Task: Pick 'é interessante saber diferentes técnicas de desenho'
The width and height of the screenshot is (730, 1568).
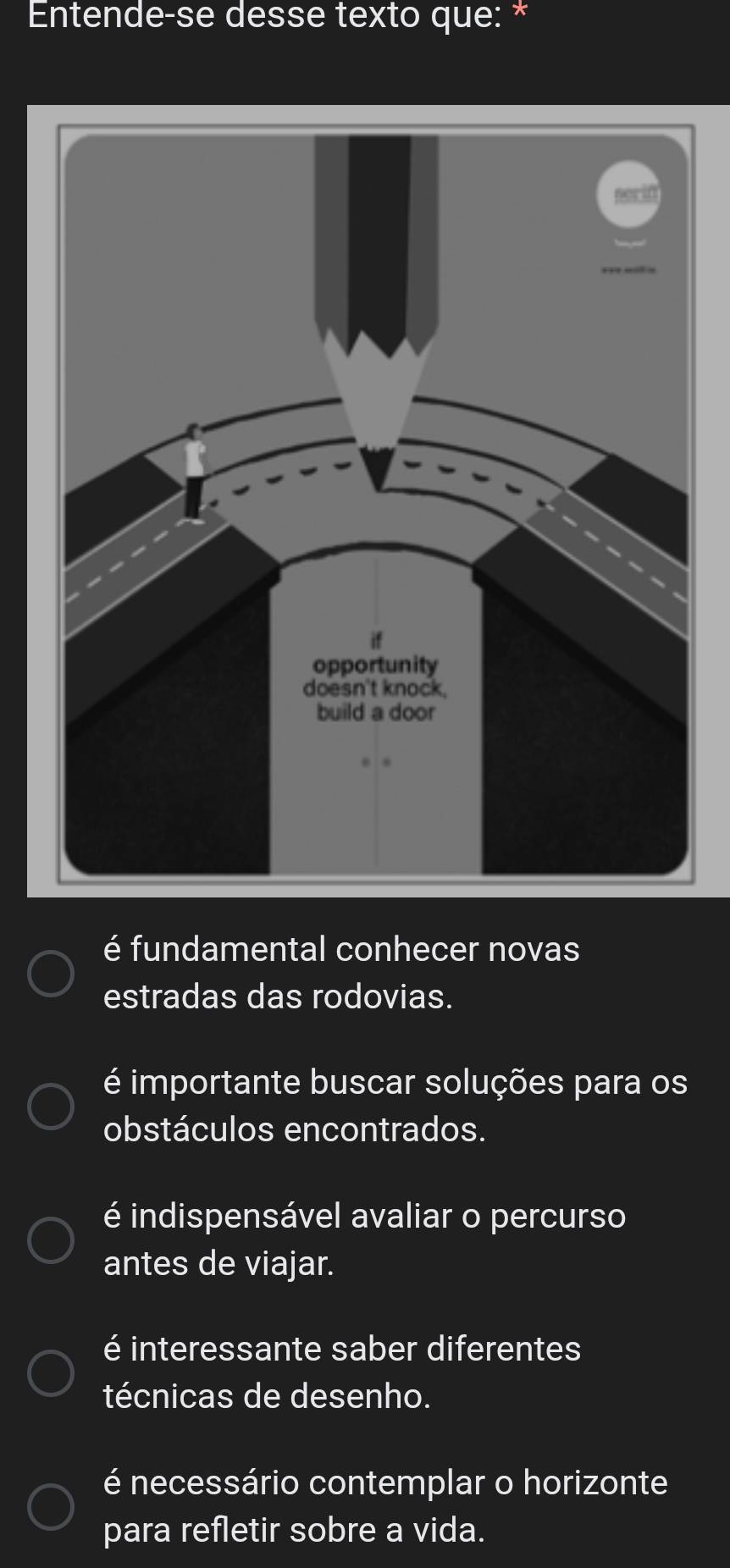Action: click(x=51, y=1372)
